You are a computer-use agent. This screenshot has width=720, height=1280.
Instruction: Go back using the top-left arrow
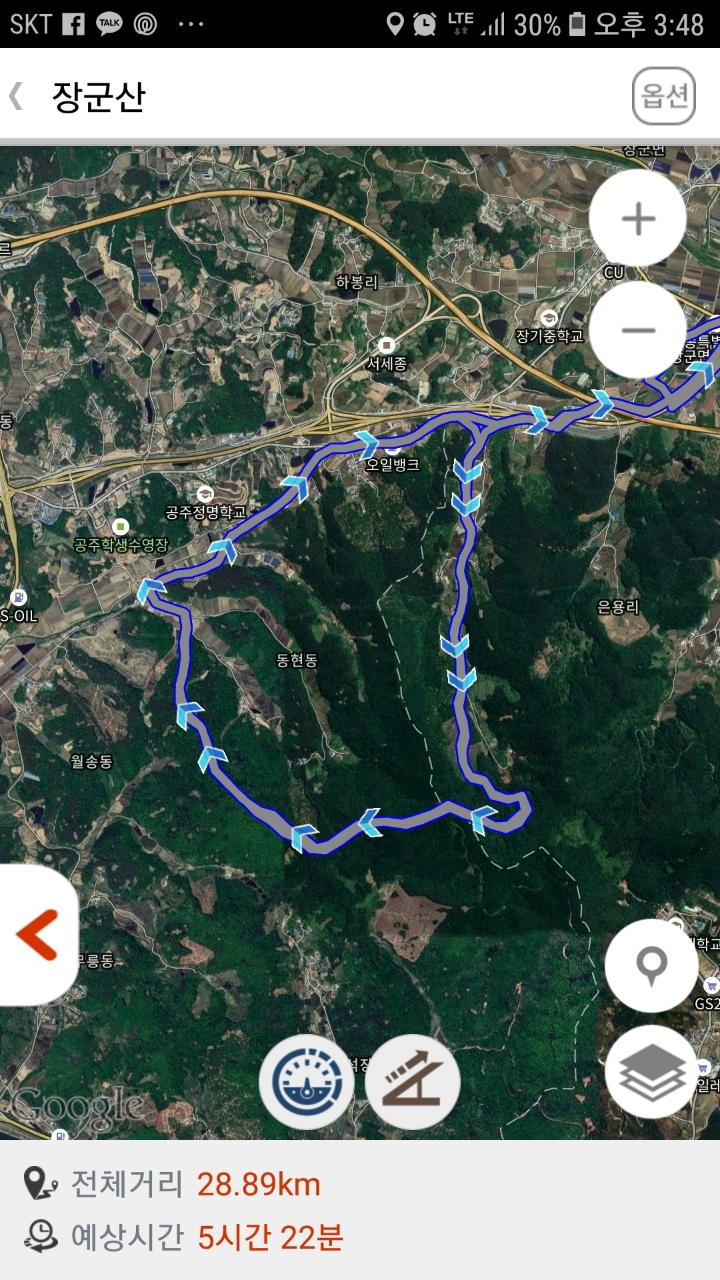click(x=16, y=96)
